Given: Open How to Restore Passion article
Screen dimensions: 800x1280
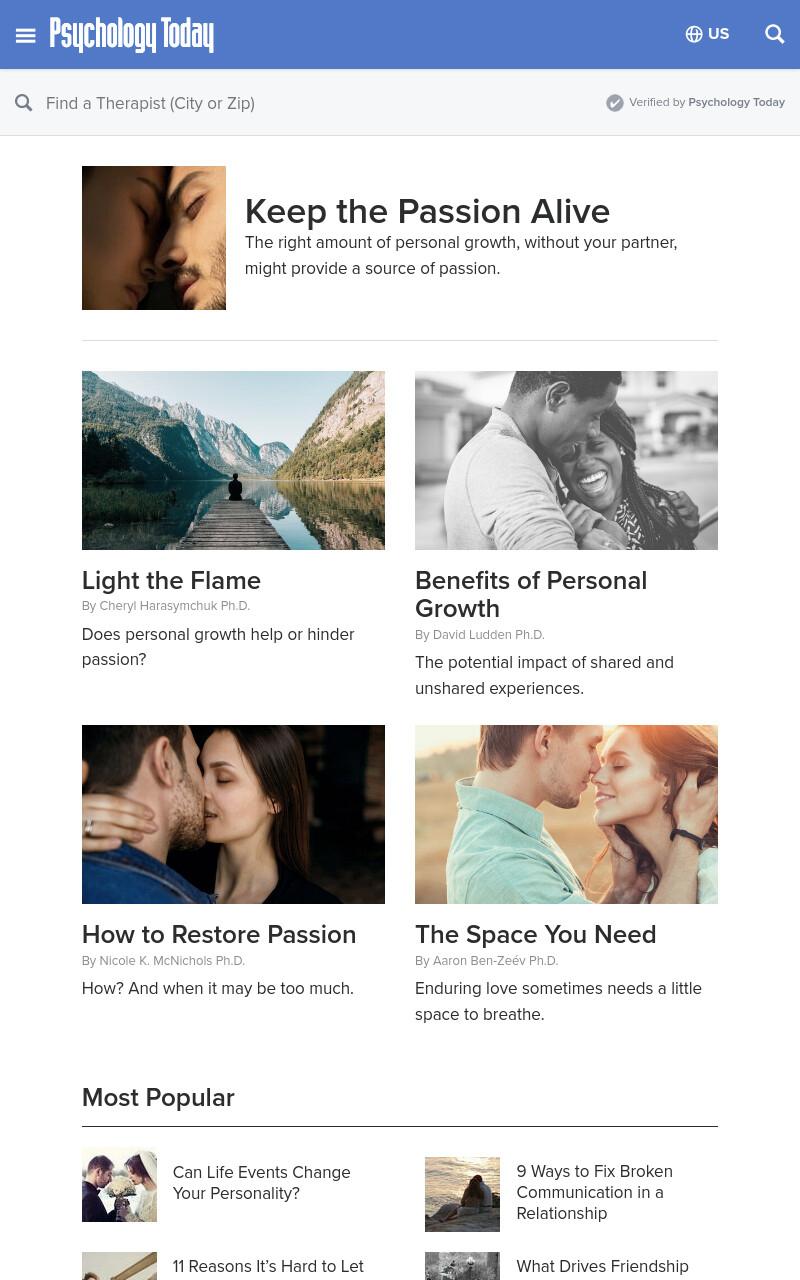Looking at the screenshot, I should 219,934.
